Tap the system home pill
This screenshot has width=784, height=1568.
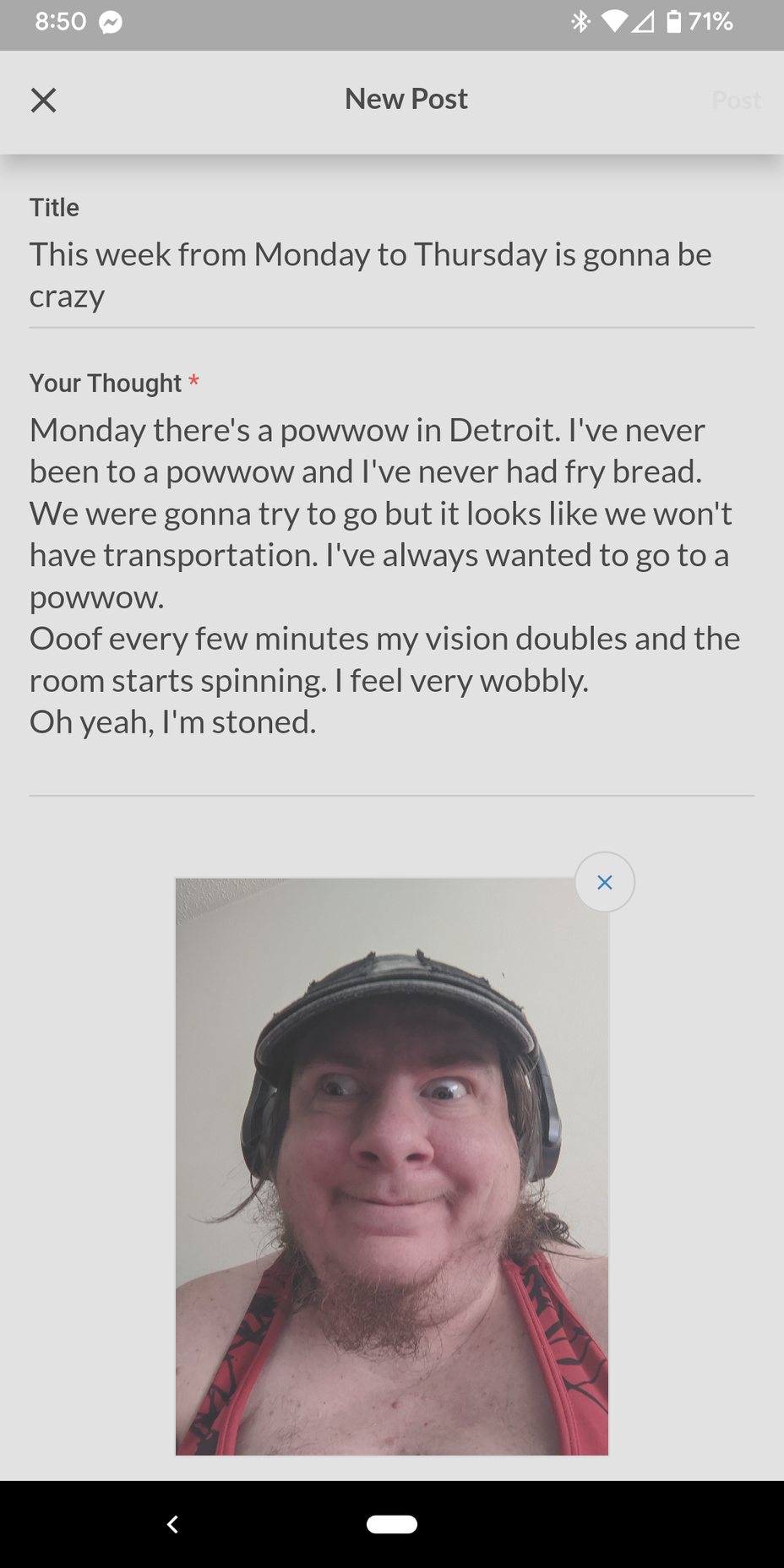[392, 1524]
